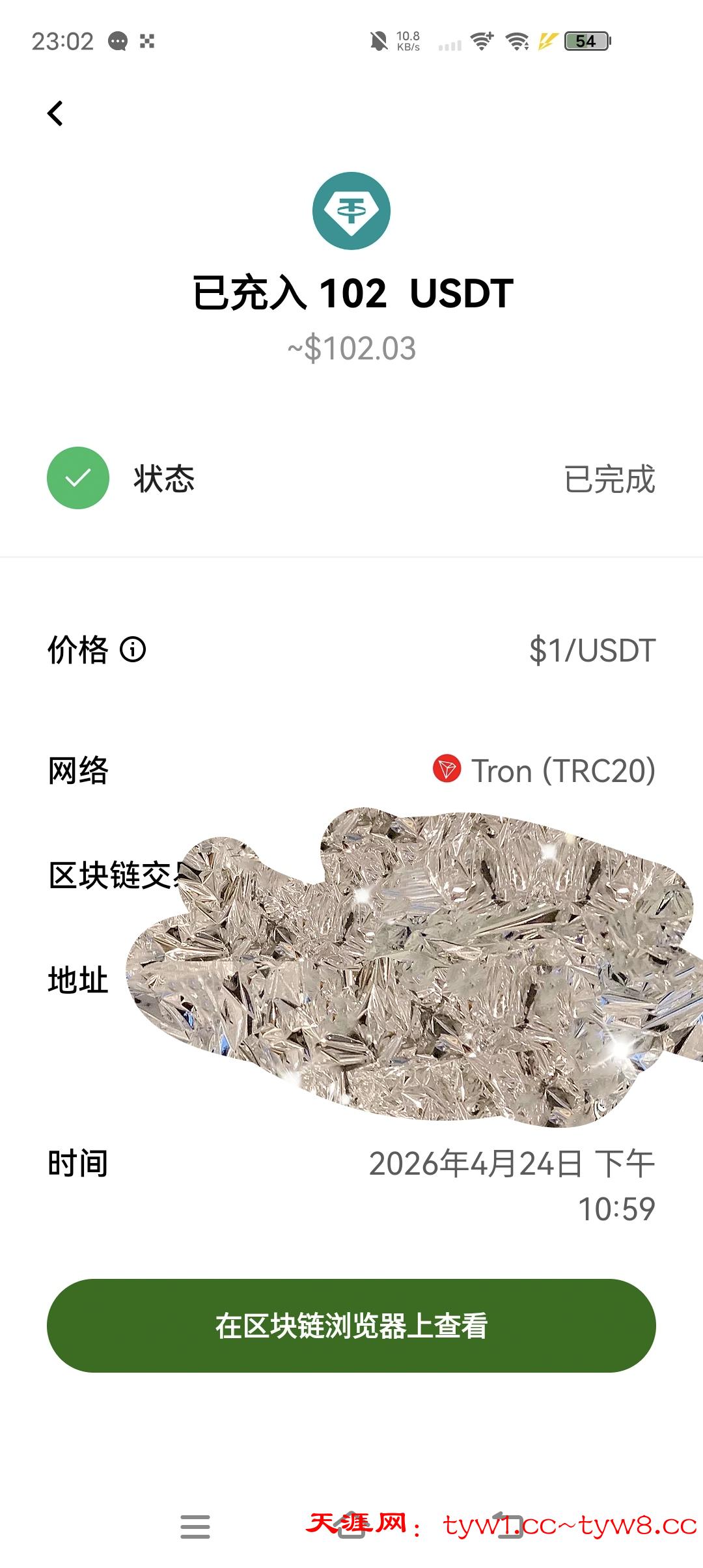
Task: Tap the info icon next to 价格
Action: point(133,650)
